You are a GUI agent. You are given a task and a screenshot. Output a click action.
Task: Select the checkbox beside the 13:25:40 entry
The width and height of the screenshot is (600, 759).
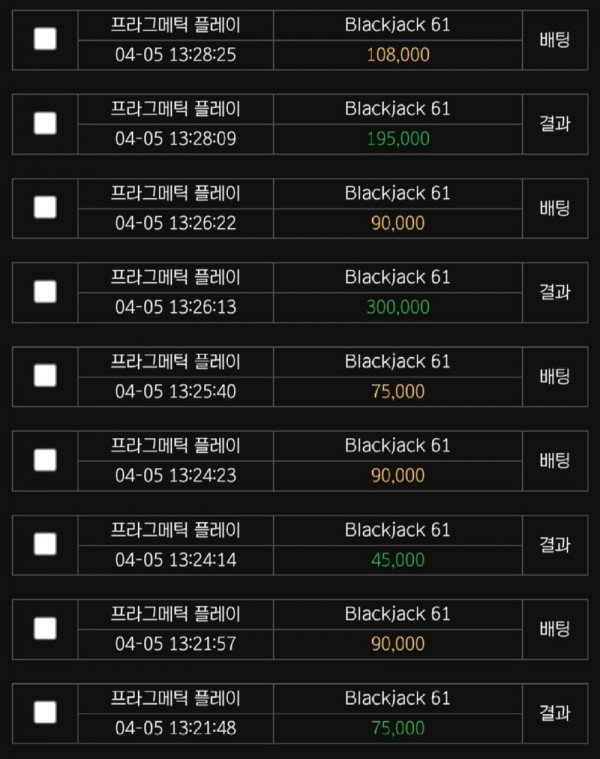(x=45, y=375)
